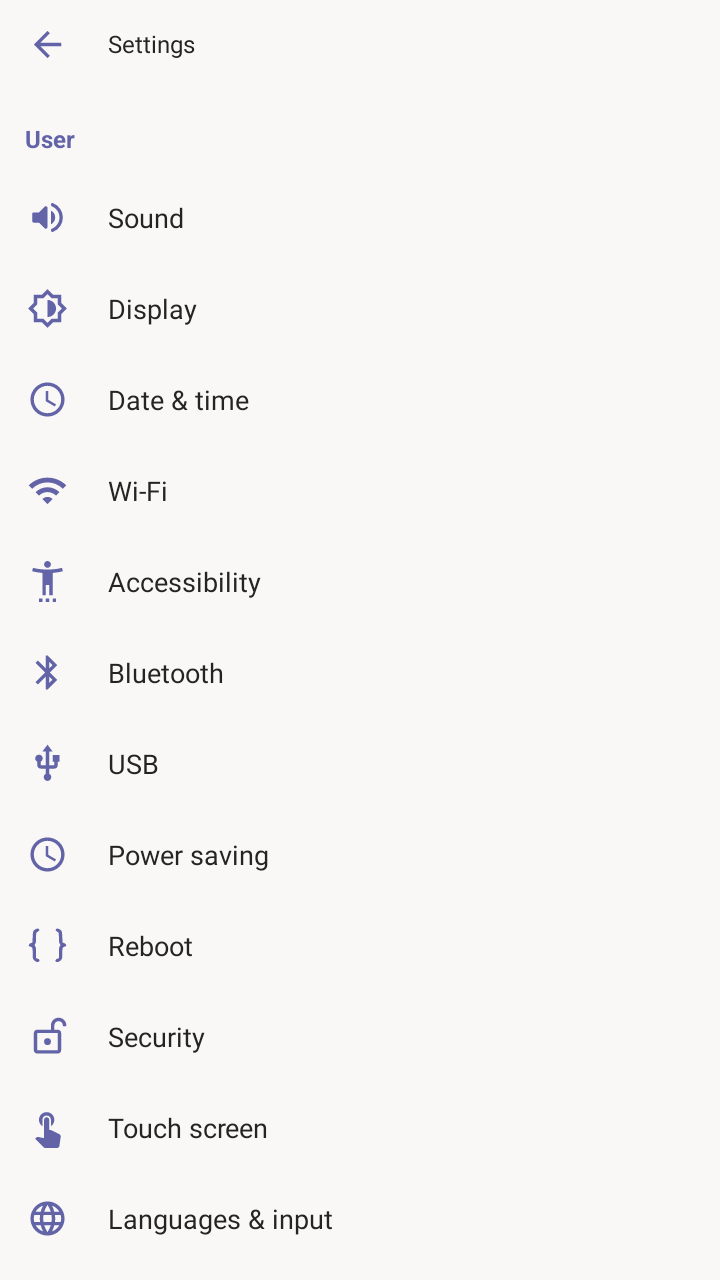Open Date & time settings

(360, 400)
